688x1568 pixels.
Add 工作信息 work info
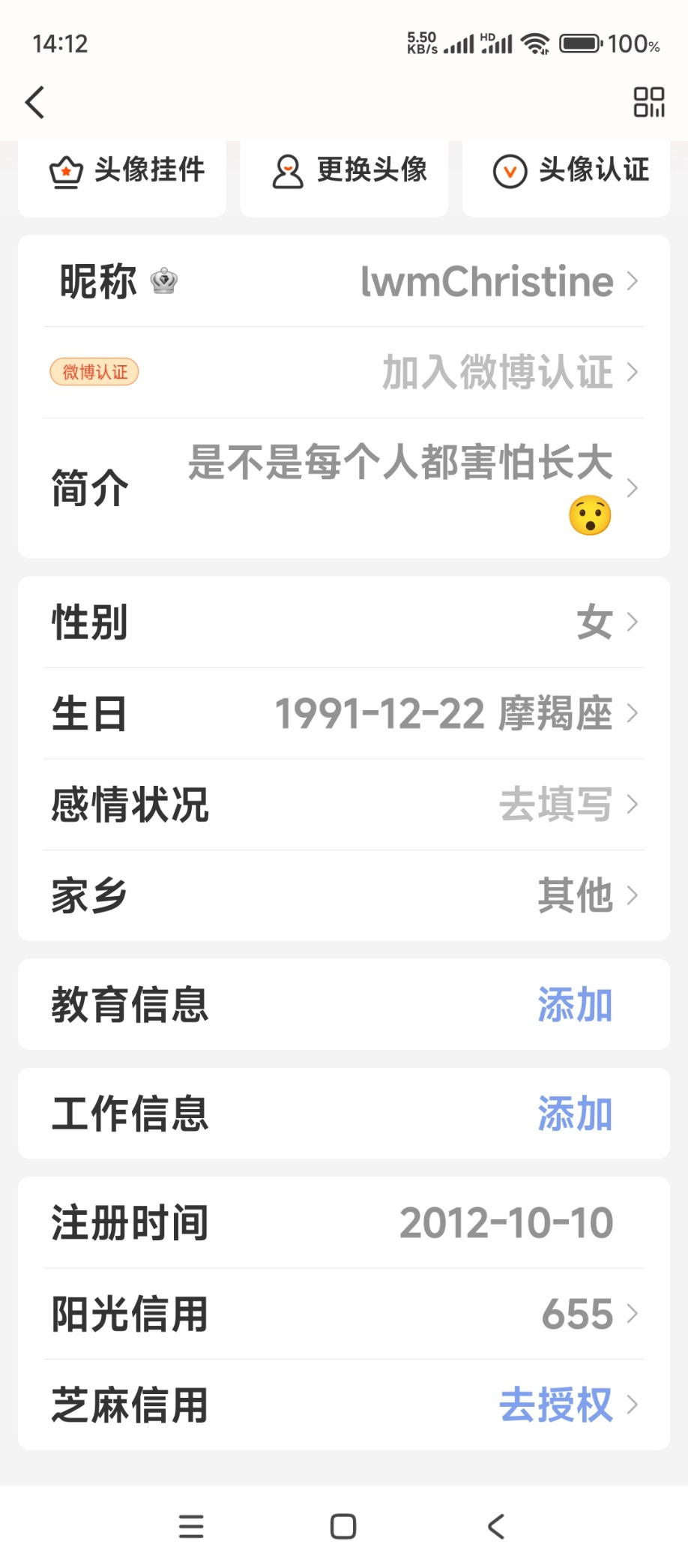coord(574,1114)
